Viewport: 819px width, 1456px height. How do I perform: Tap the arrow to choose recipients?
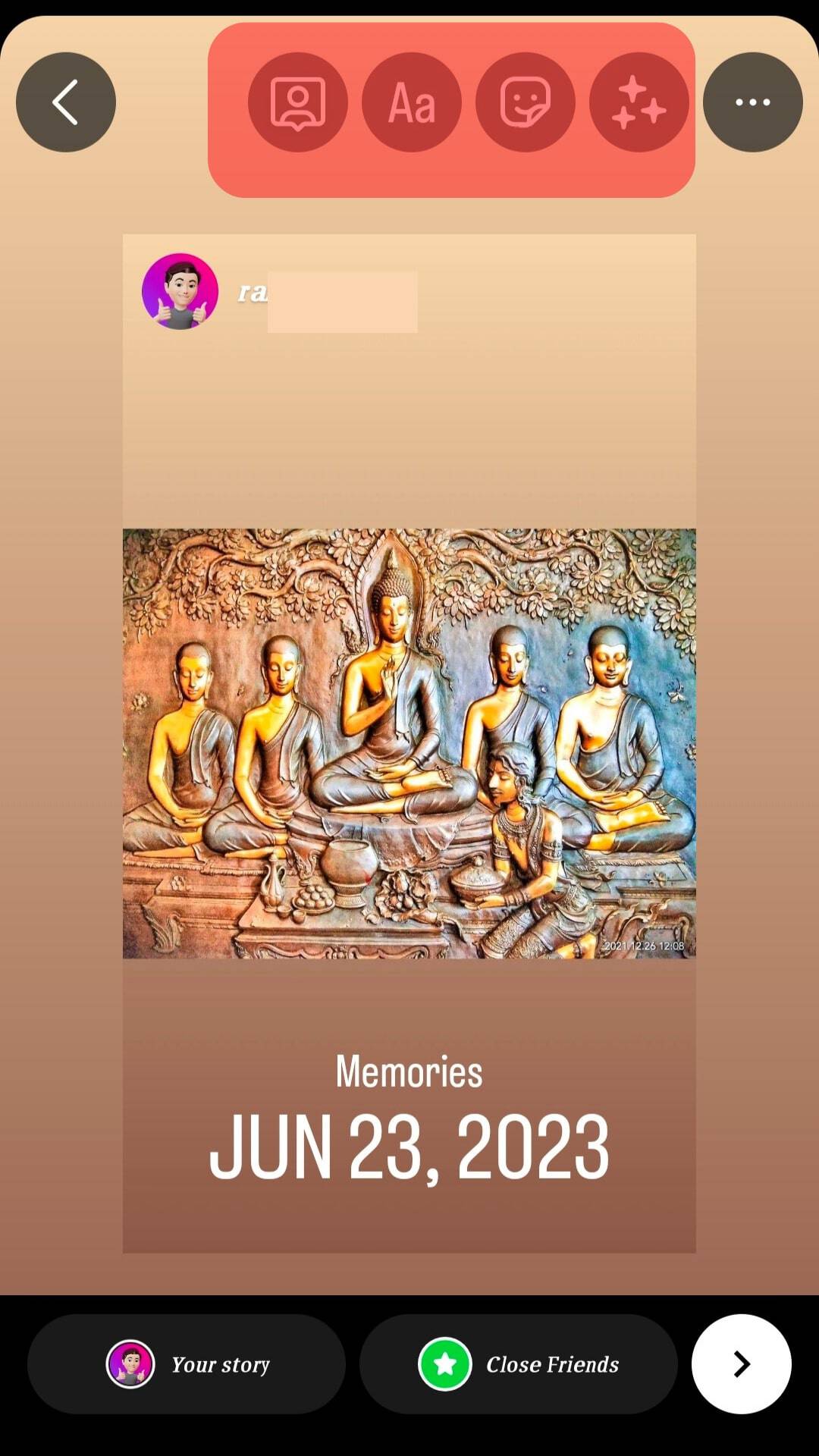click(x=741, y=1364)
